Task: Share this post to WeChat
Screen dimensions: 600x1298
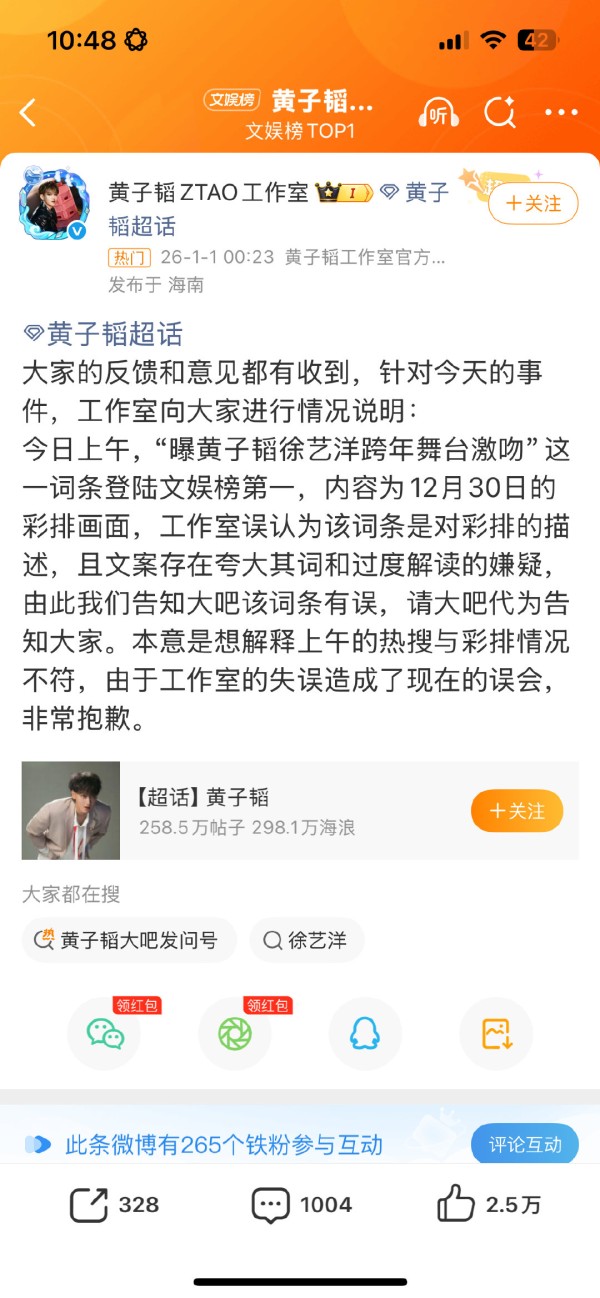Action: click(105, 1034)
